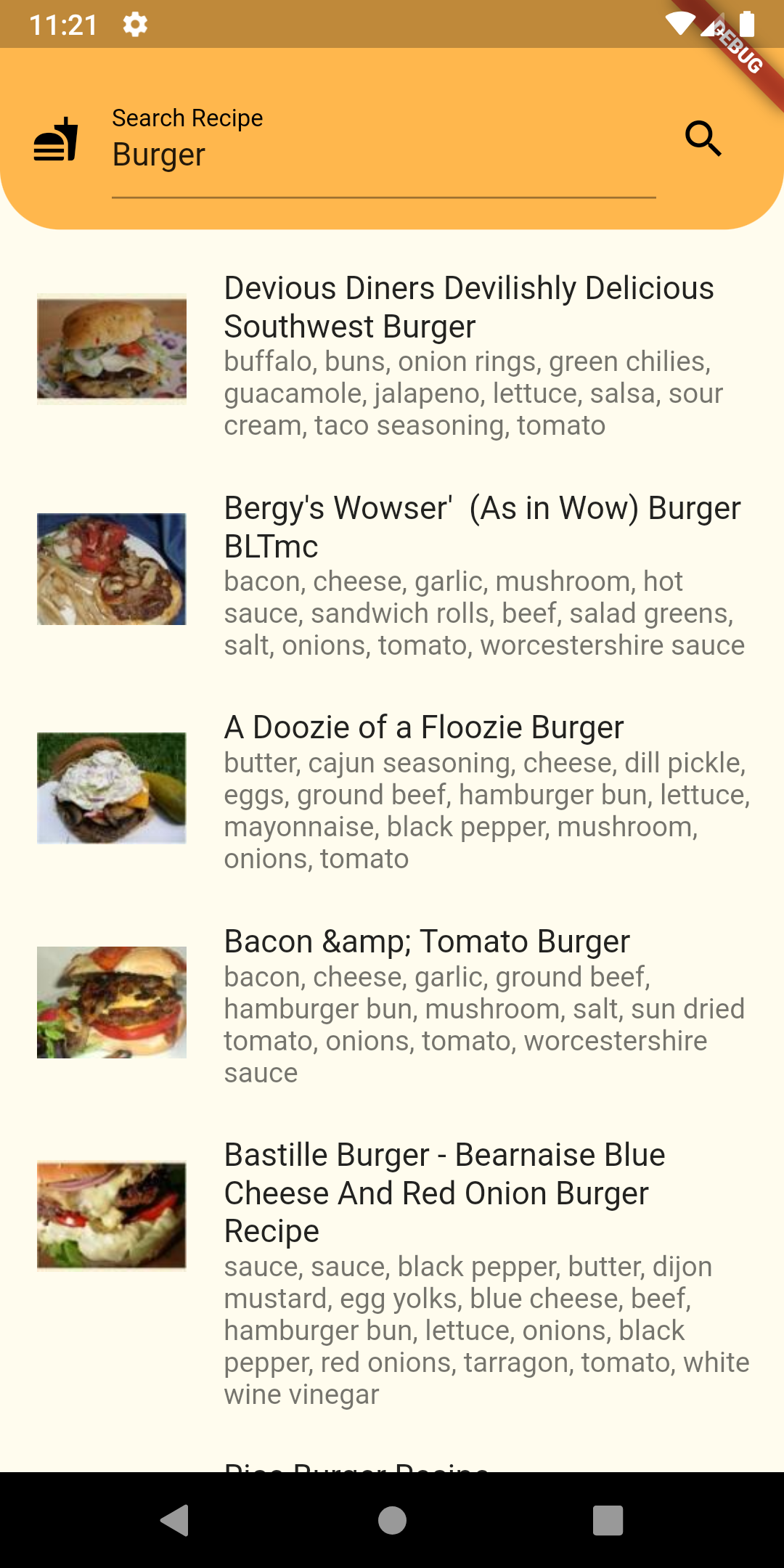The height and width of the screenshot is (1568, 784).
Task: Select the Bacon & Tomato Burger recipe
Action: (x=427, y=942)
